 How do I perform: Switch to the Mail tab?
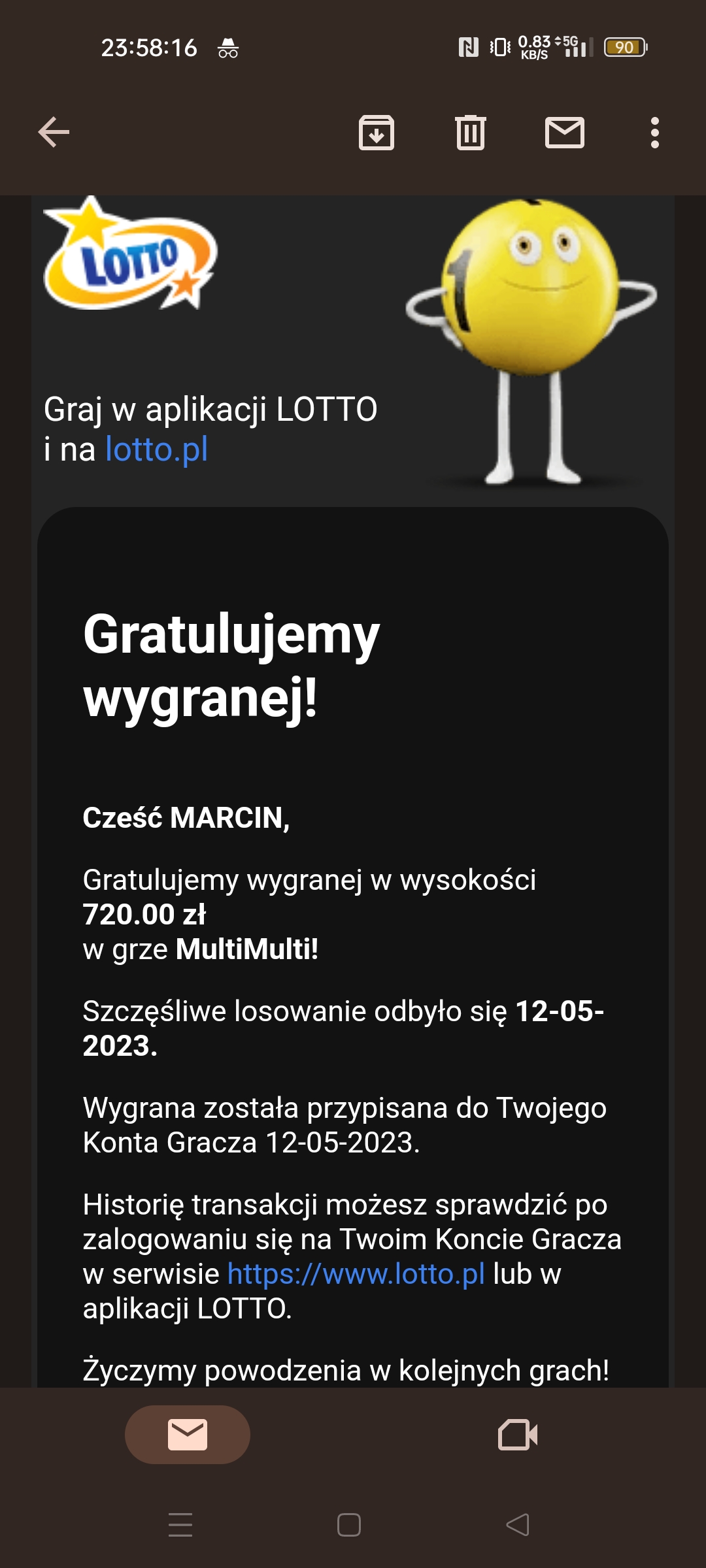point(188,1435)
